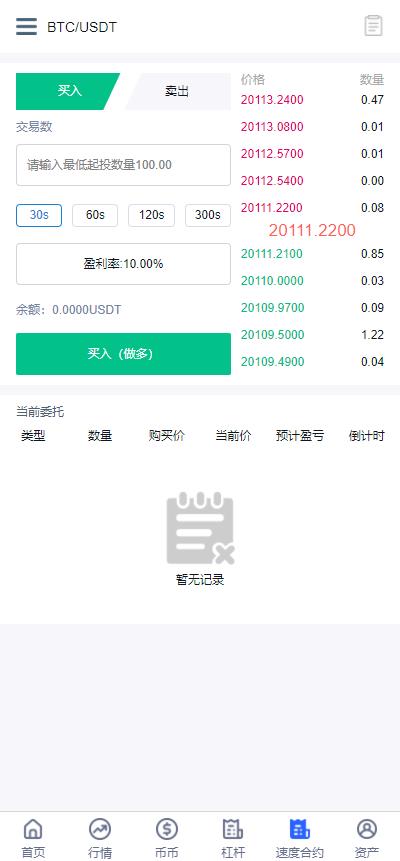This screenshot has width=400, height=861.
Task: Select the 60s duration option
Action: [x=95, y=215]
